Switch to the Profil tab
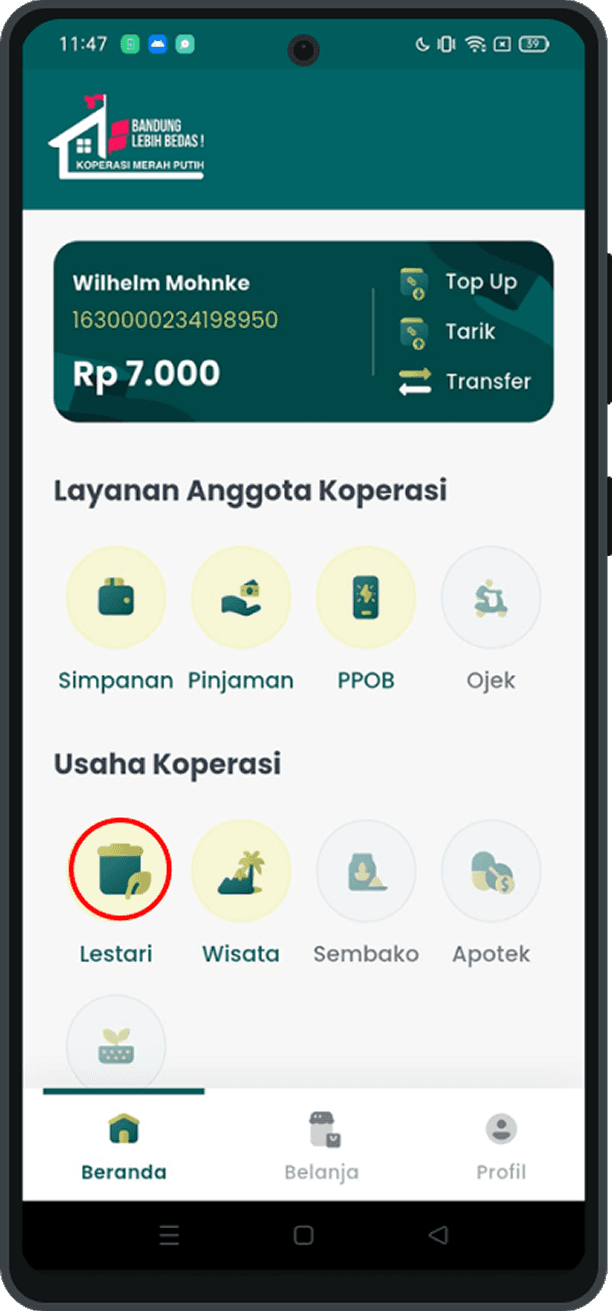612x1311 pixels. (x=501, y=1146)
